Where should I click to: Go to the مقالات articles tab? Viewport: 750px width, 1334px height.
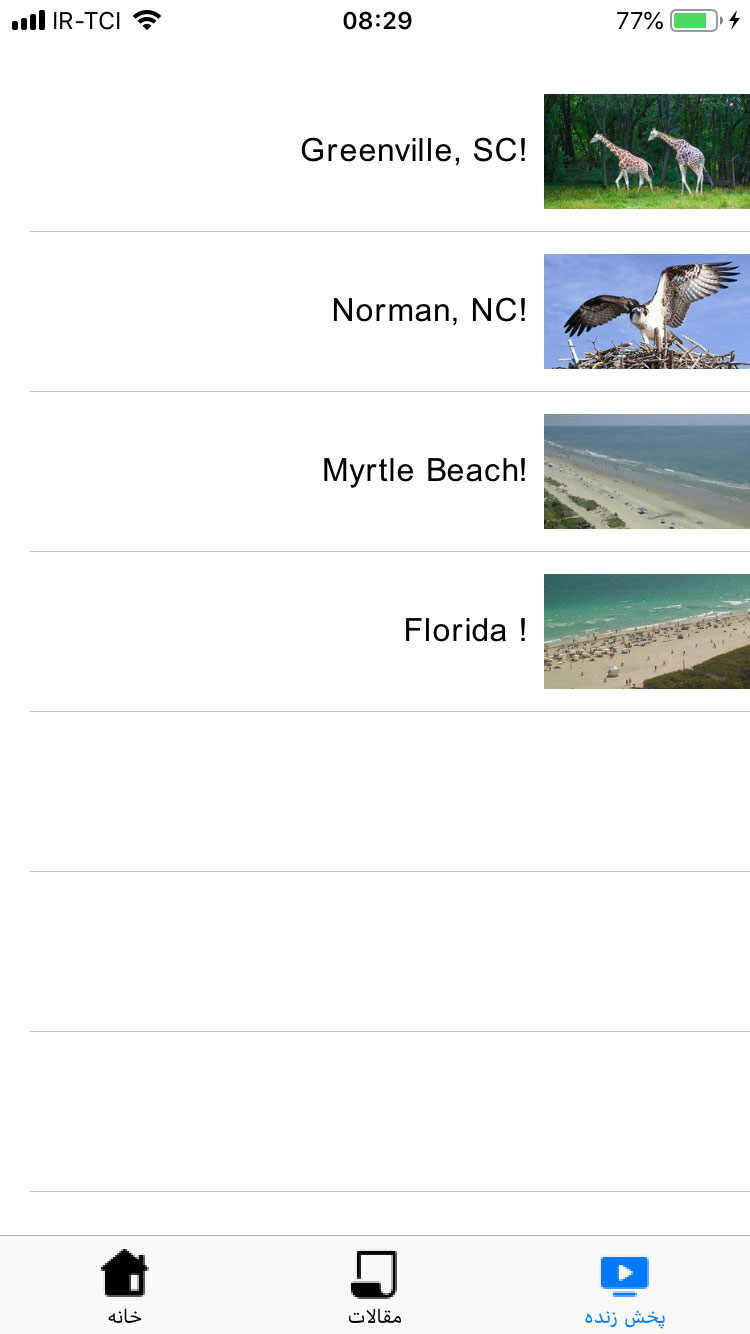[375, 1286]
